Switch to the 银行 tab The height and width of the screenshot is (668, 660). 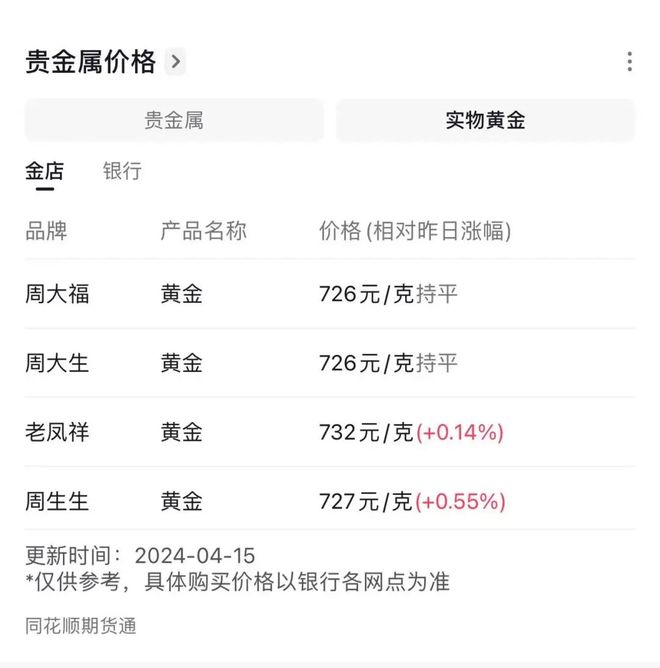[x=122, y=171]
